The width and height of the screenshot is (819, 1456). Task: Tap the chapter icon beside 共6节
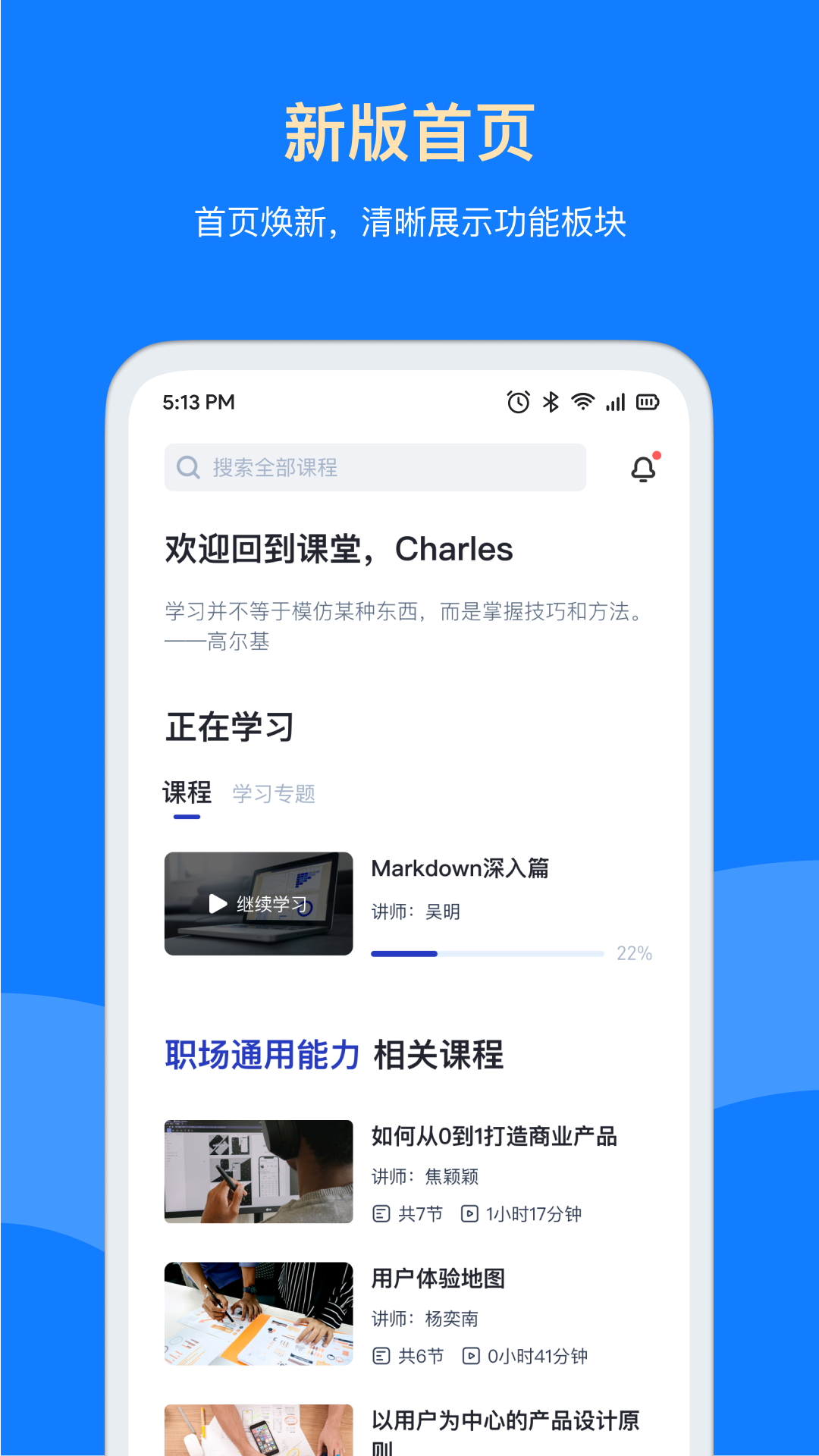(x=382, y=1356)
